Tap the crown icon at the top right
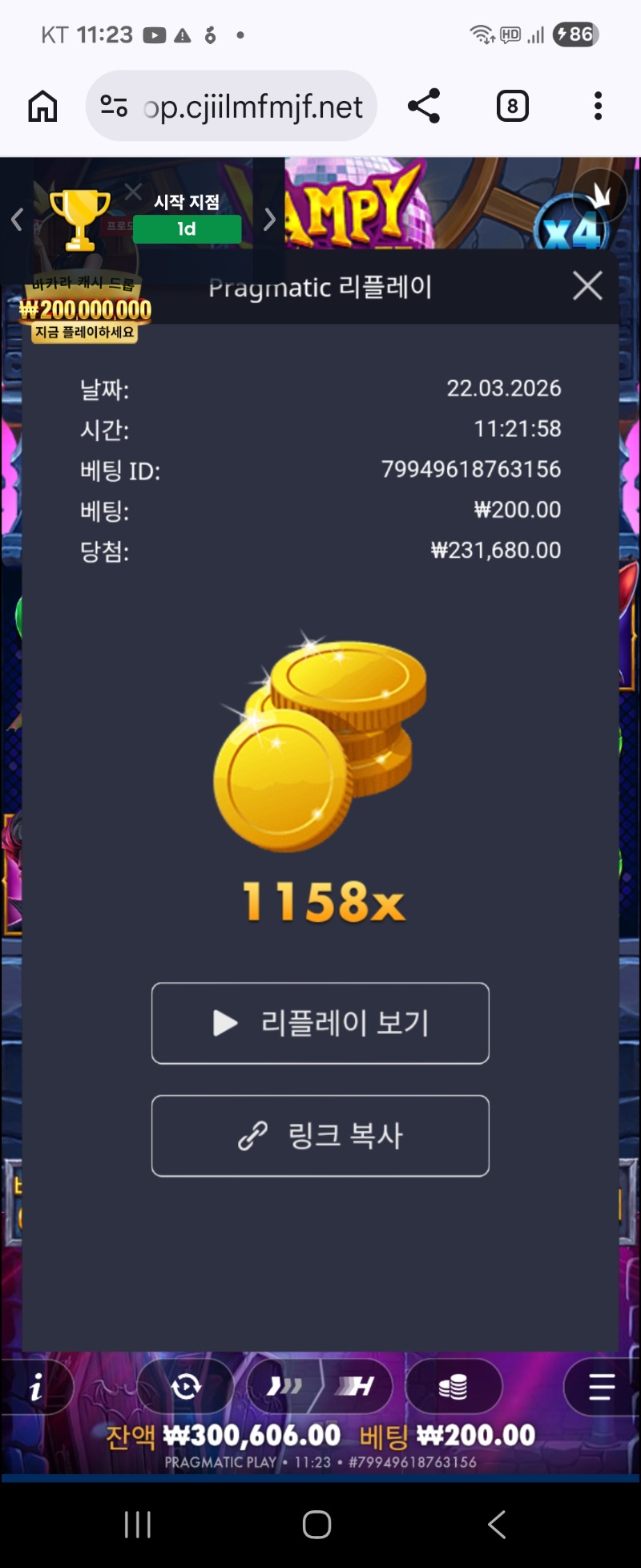The width and height of the screenshot is (641, 1568). [x=599, y=195]
